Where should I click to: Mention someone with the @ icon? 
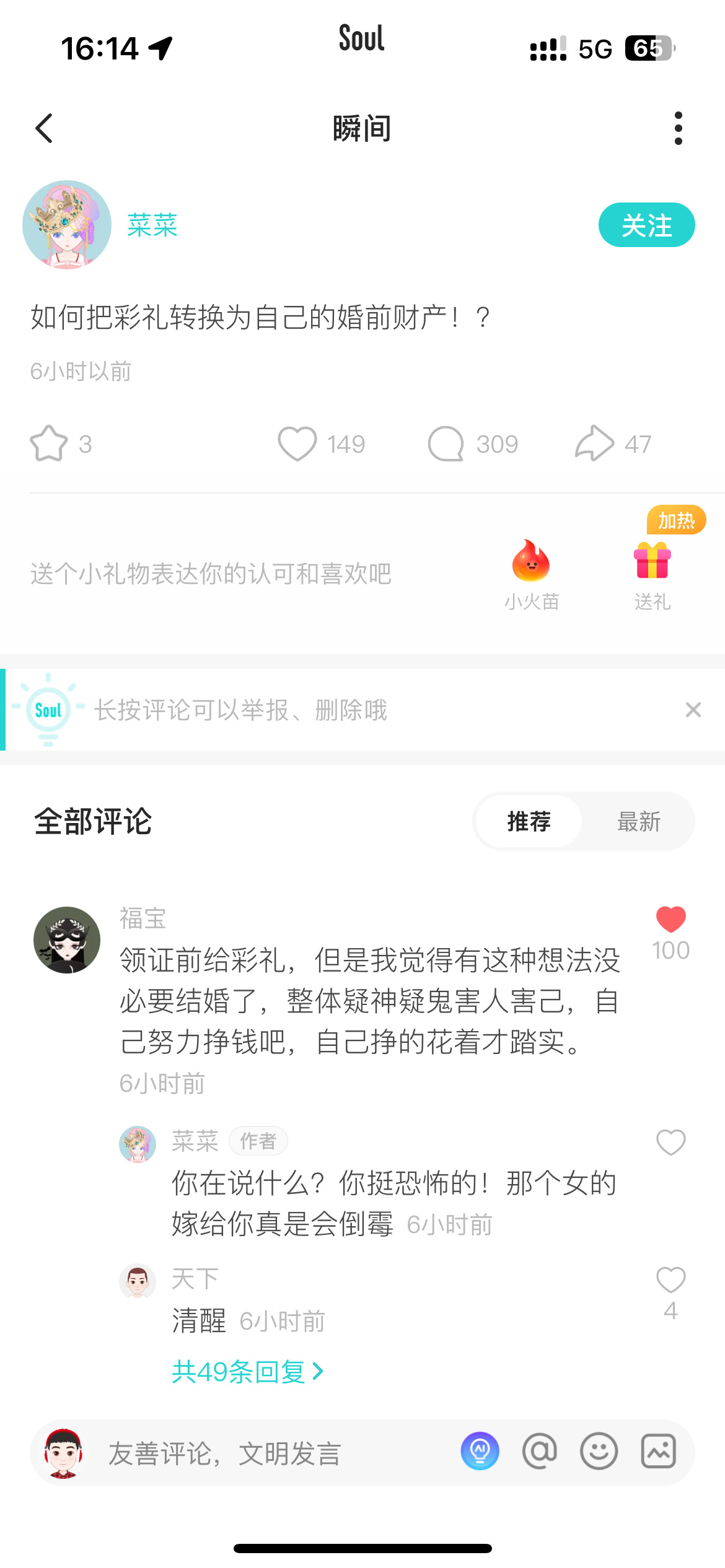coord(539,1452)
